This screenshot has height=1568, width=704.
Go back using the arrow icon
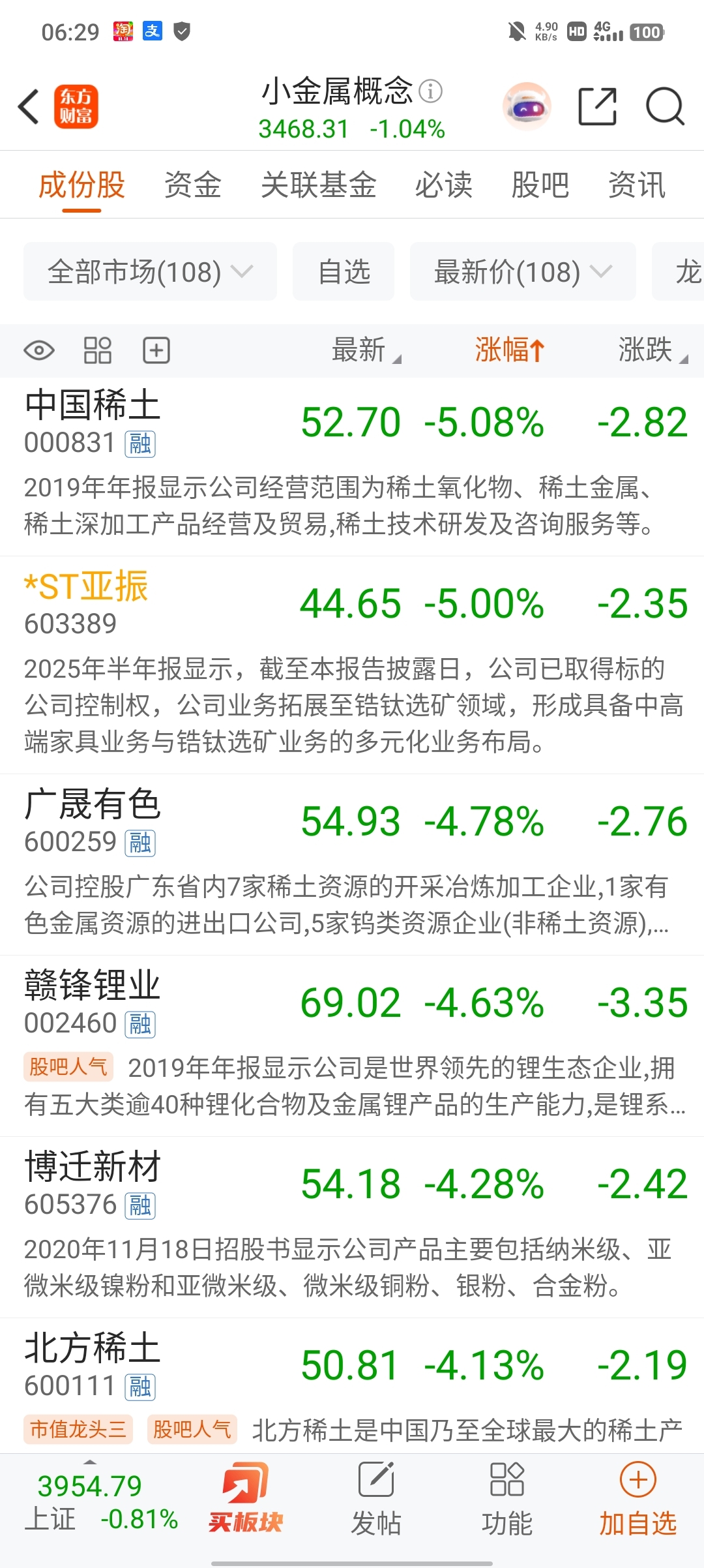[29, 106]
